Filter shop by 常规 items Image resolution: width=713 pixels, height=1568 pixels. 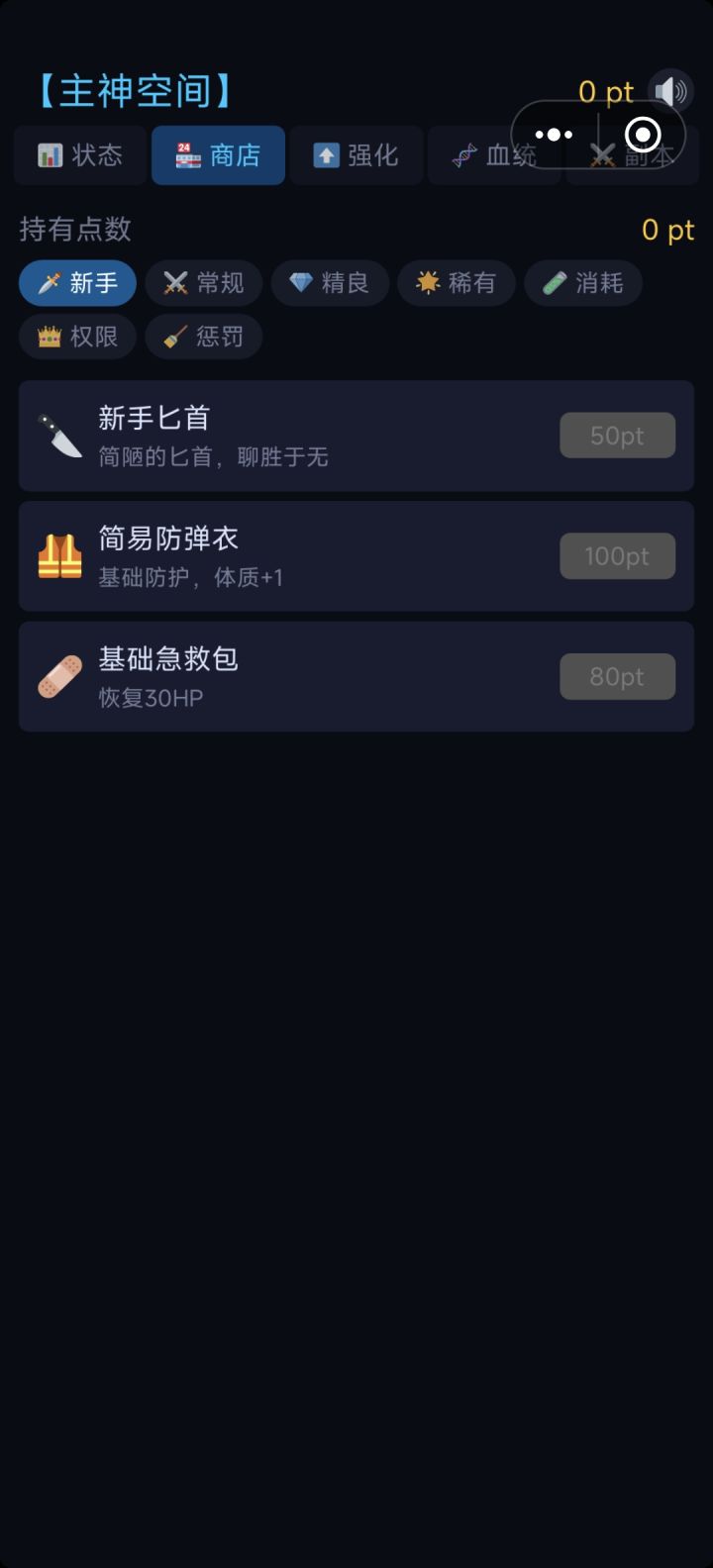203,283
